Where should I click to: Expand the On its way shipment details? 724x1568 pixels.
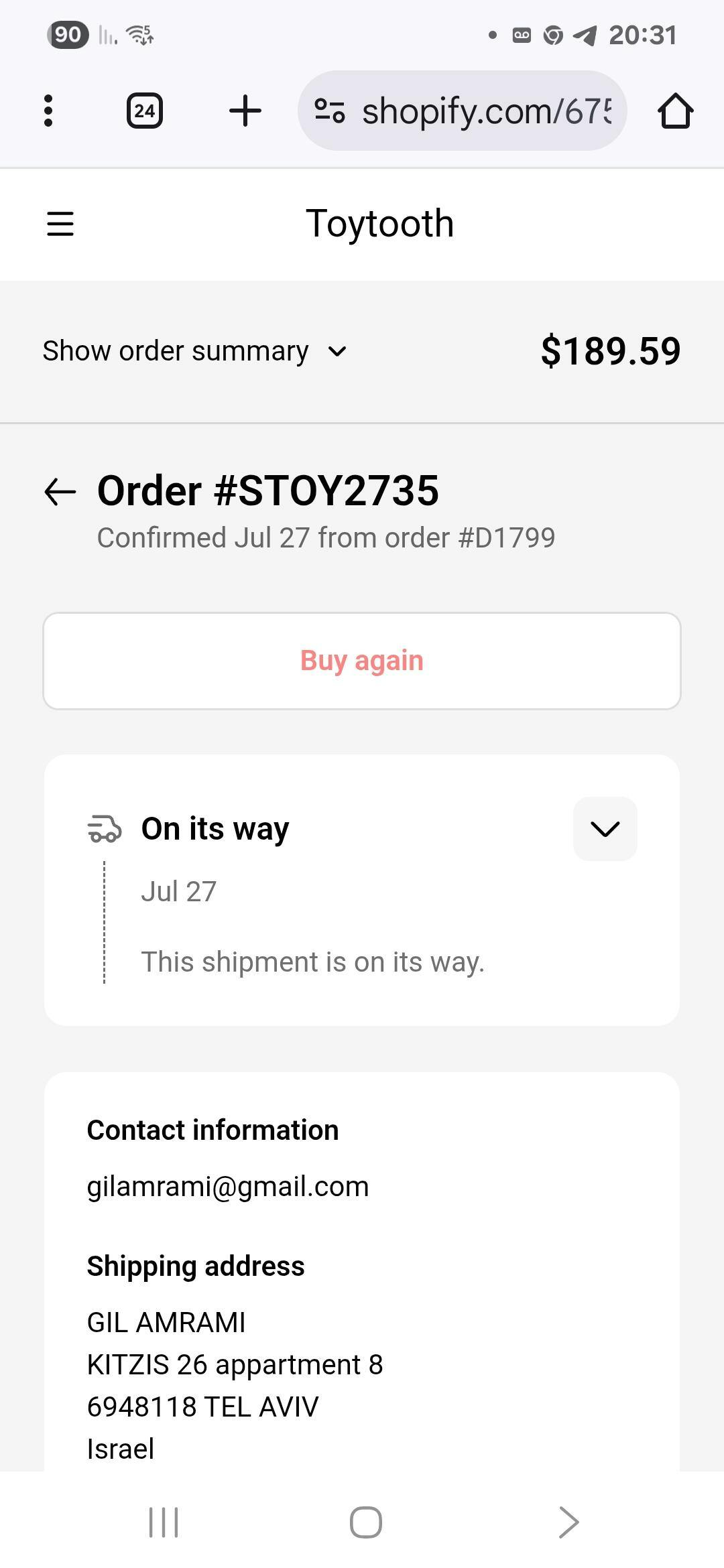605,829
